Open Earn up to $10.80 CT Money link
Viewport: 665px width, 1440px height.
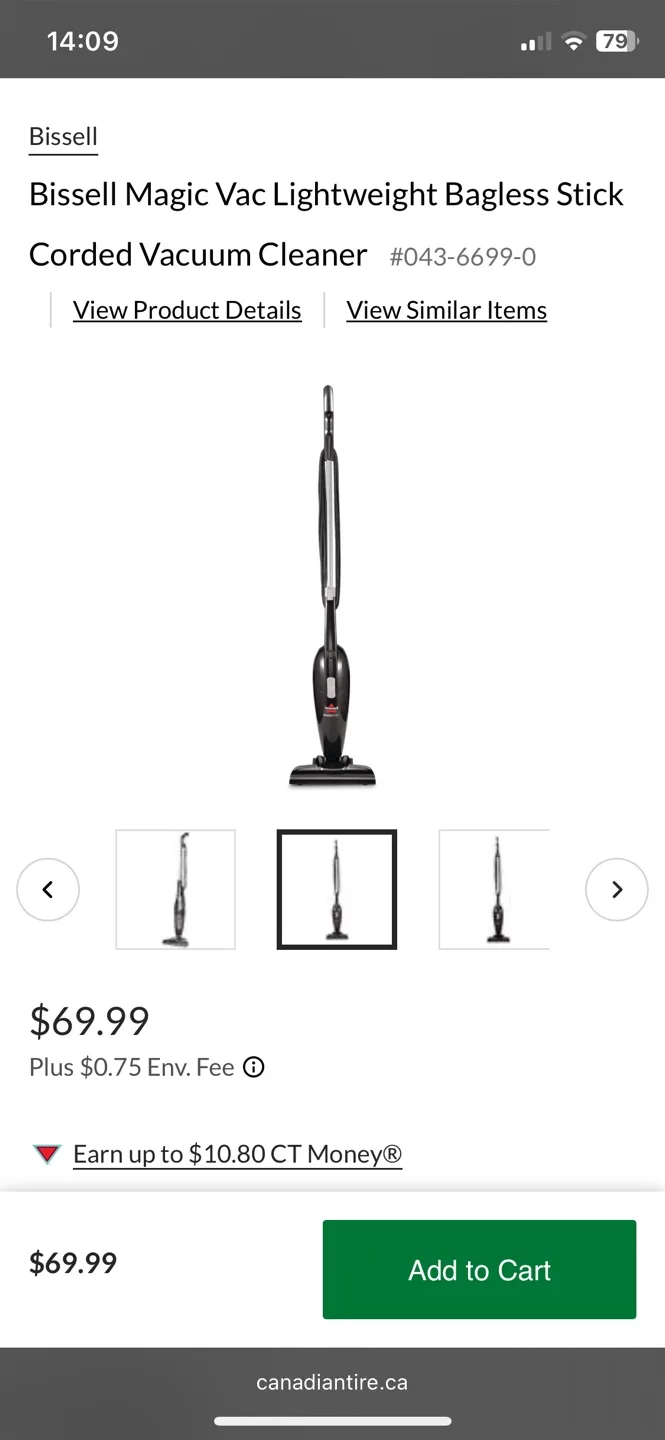(237, 1155)
